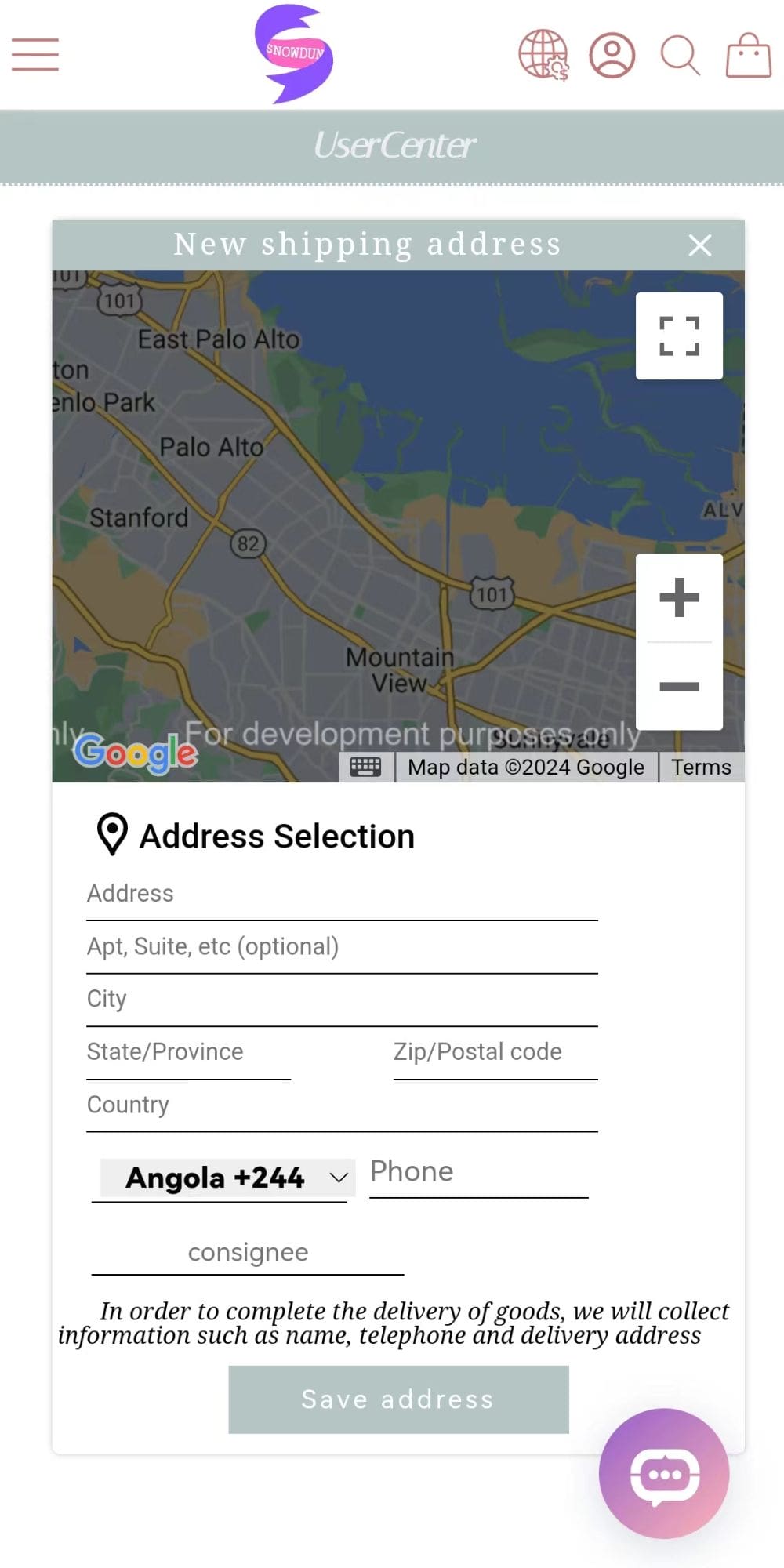Open the user account icon
This screenshot has height=1568, width=784.
click(612, 55)
